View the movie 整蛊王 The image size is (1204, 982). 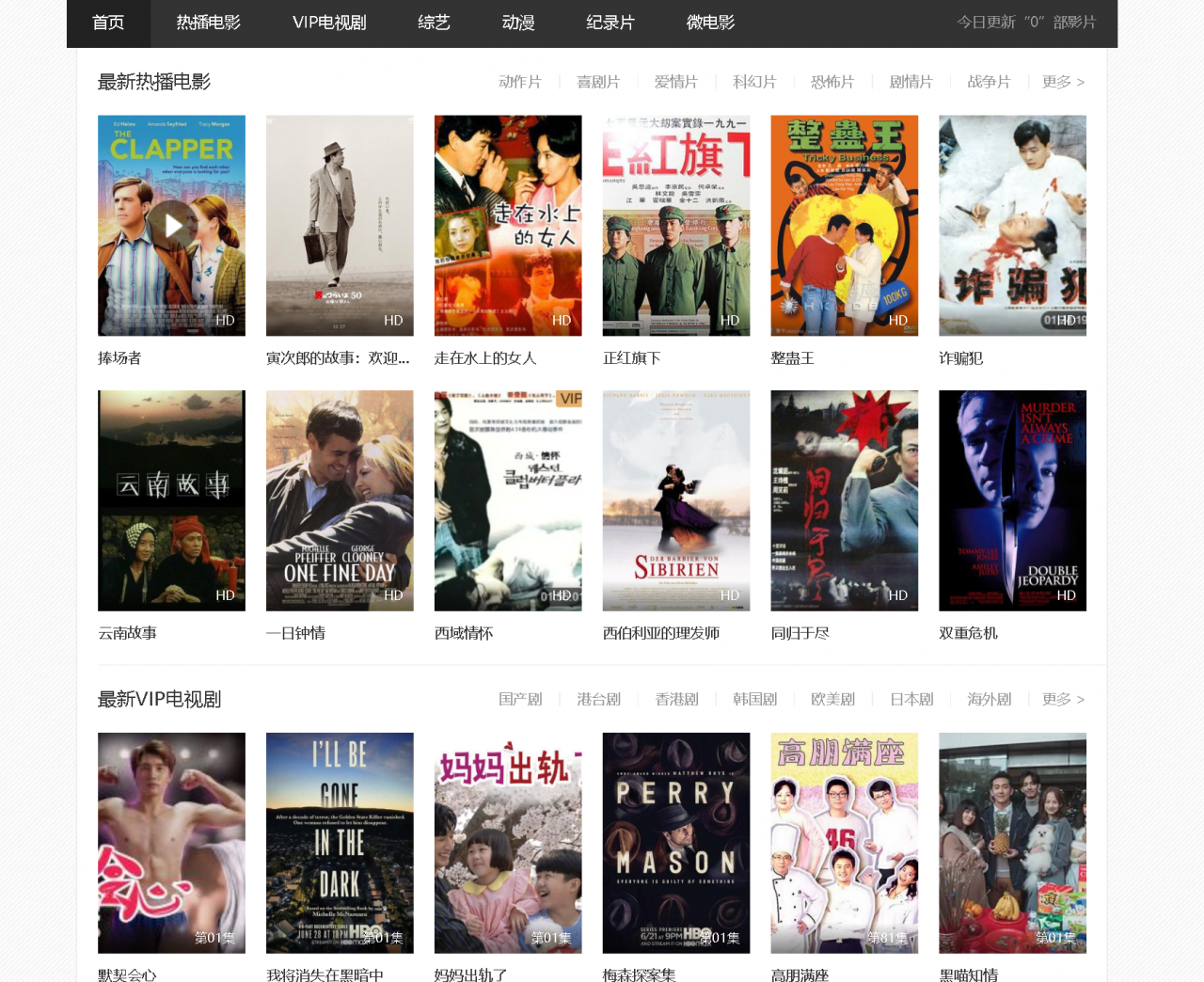coord(844,226)
